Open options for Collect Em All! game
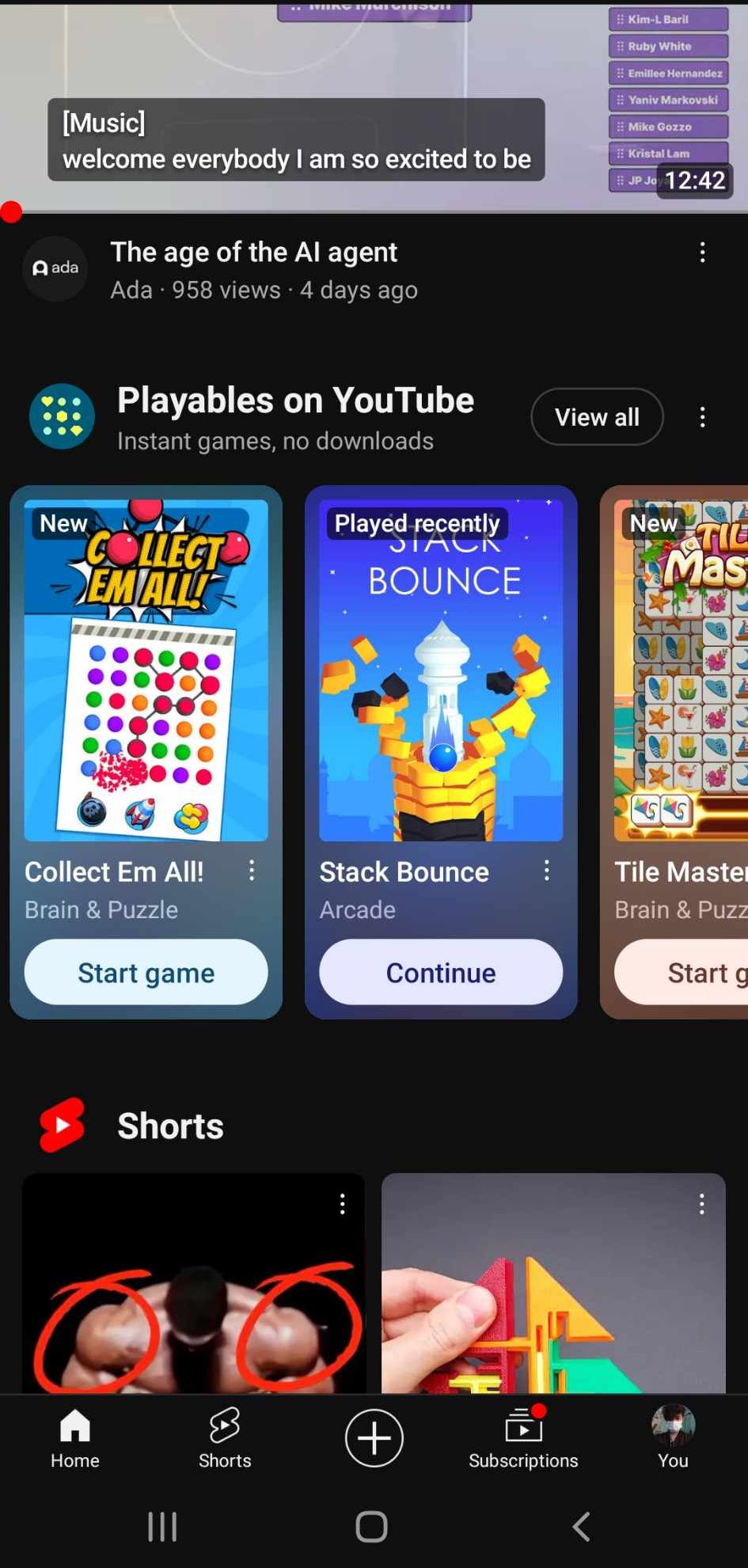The image size is (748, 1568). [252, 871]
